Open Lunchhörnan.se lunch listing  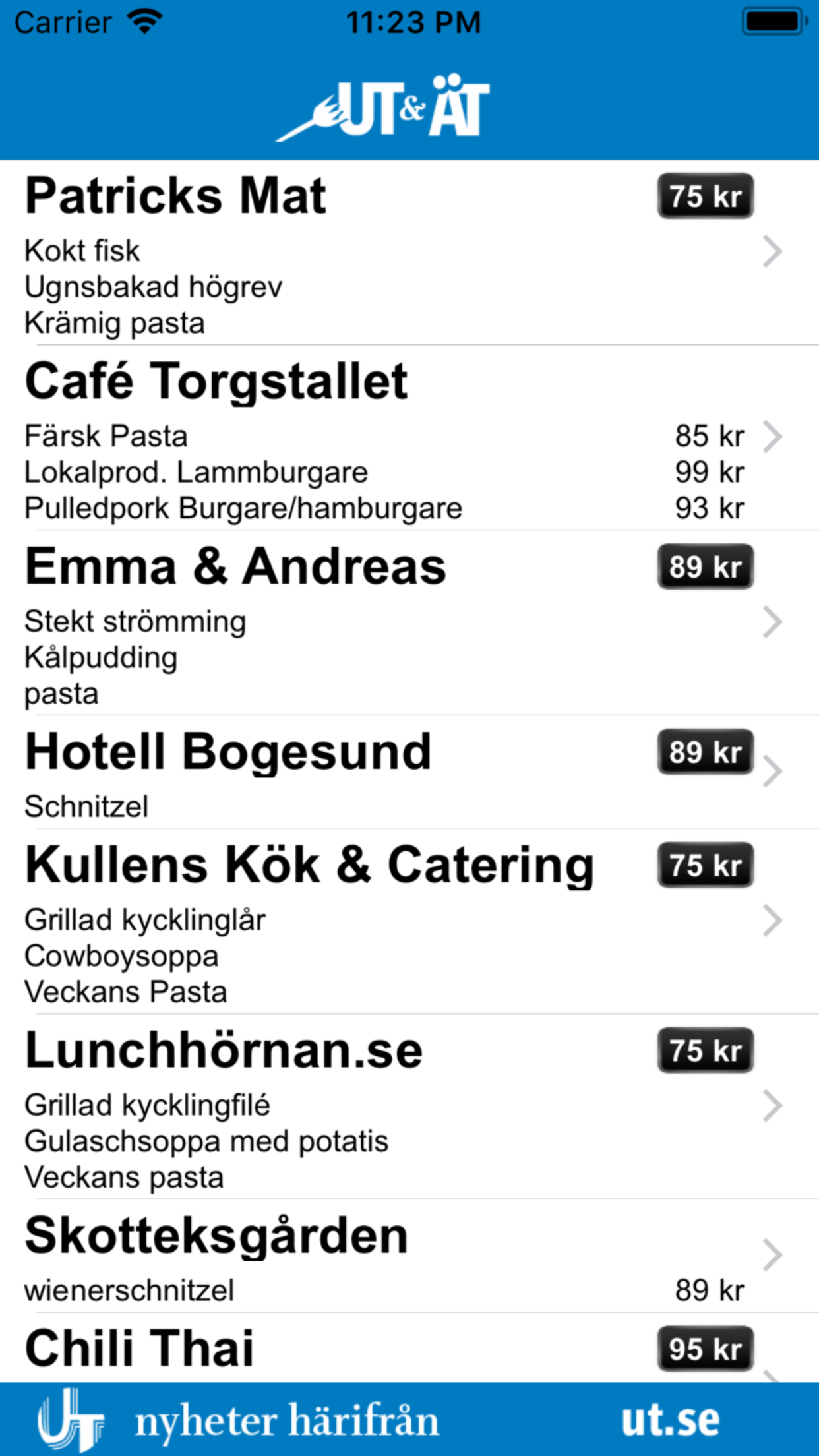point(409,1106)
